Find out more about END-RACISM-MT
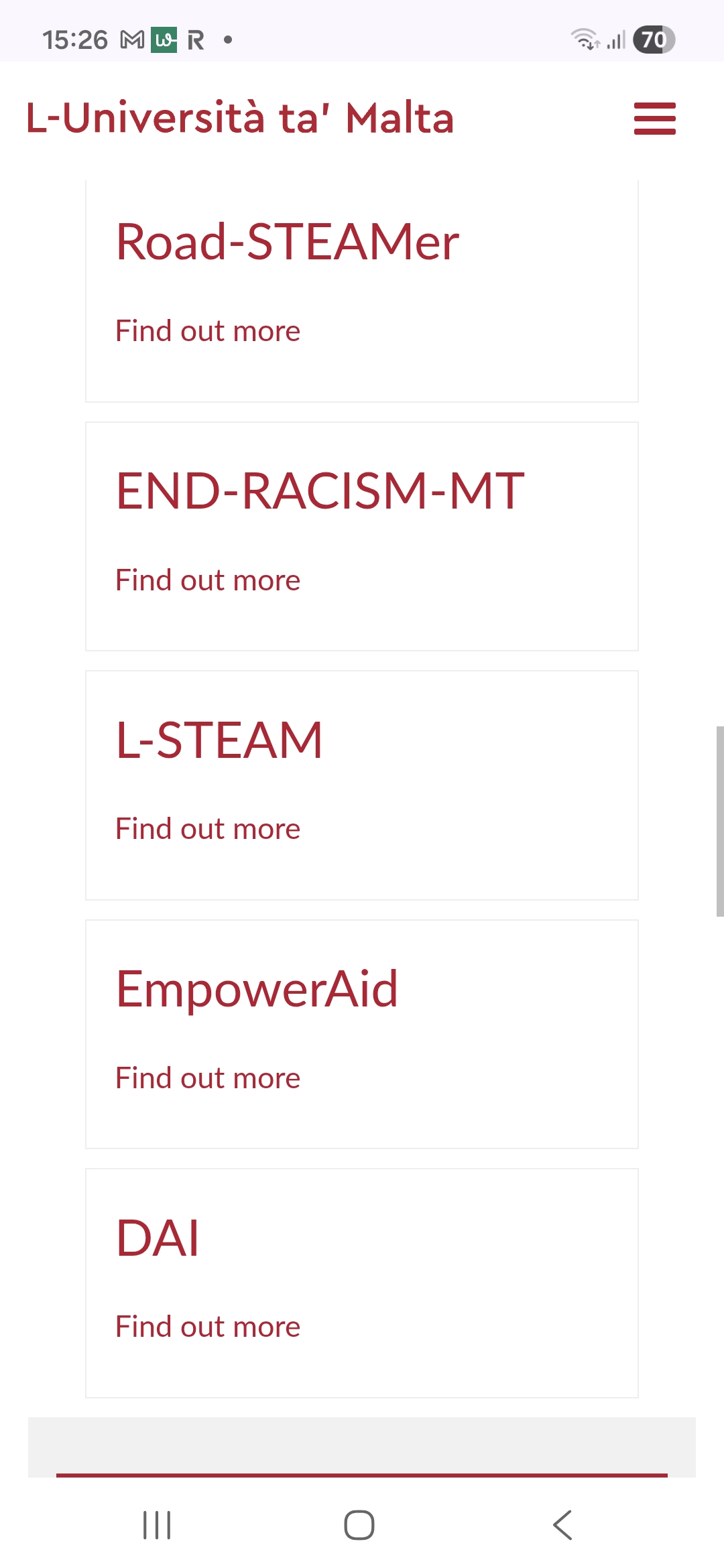724x1568 pixels. pyautogui.click(x=208, y=580)
